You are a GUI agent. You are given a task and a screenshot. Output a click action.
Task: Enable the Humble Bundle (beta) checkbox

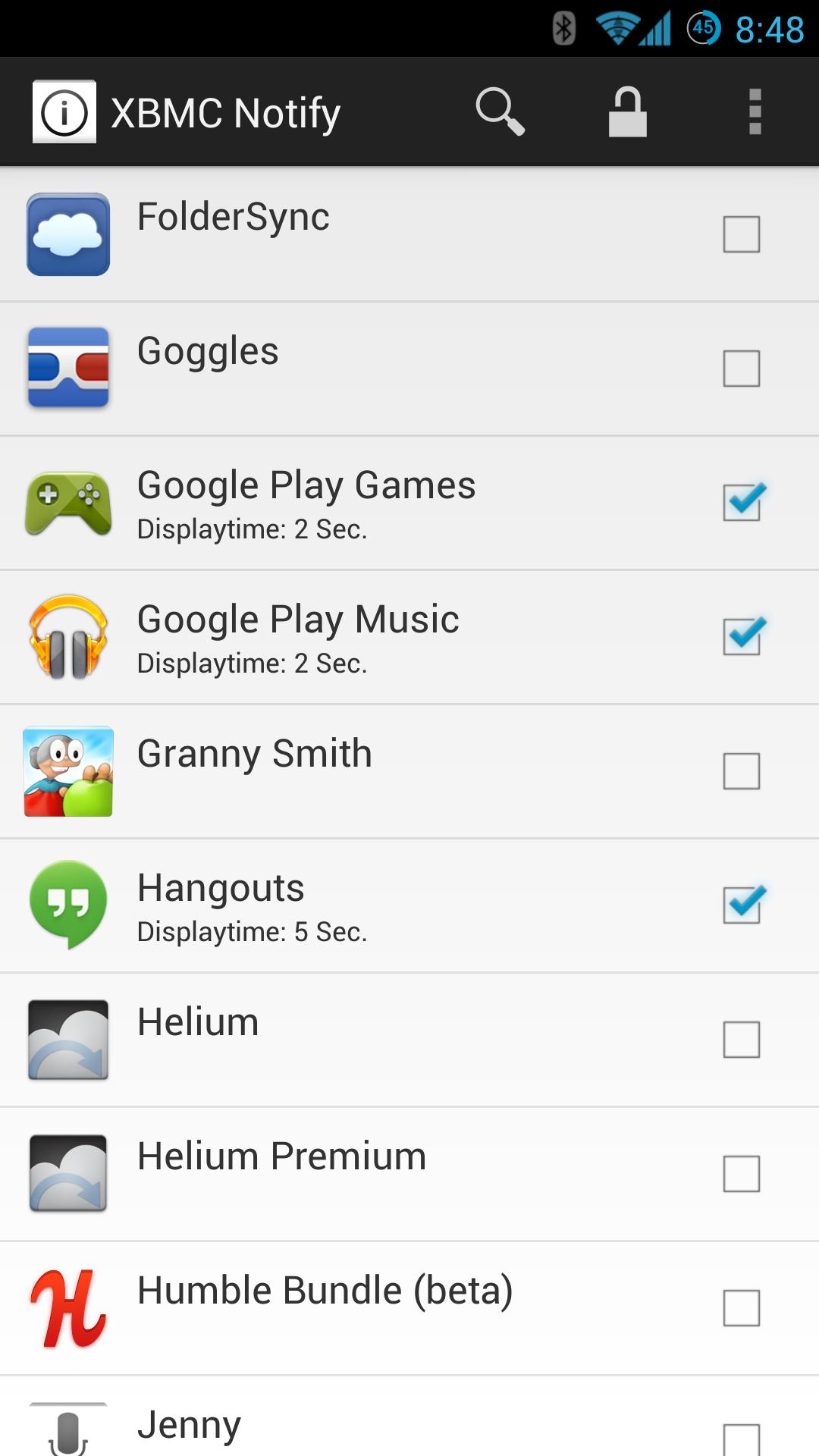(741, 1308)
